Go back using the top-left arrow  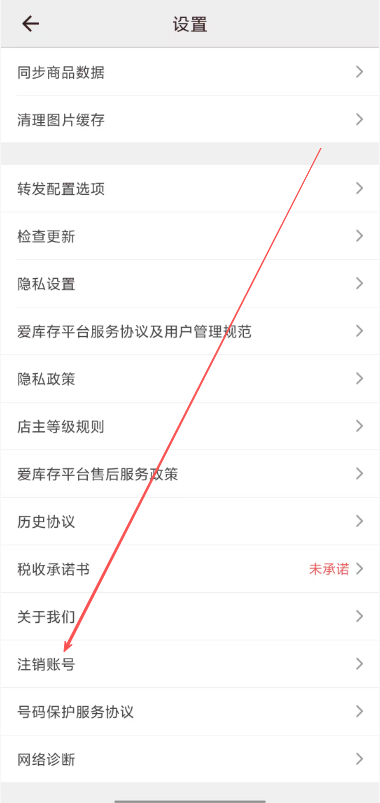click(30, 24)
